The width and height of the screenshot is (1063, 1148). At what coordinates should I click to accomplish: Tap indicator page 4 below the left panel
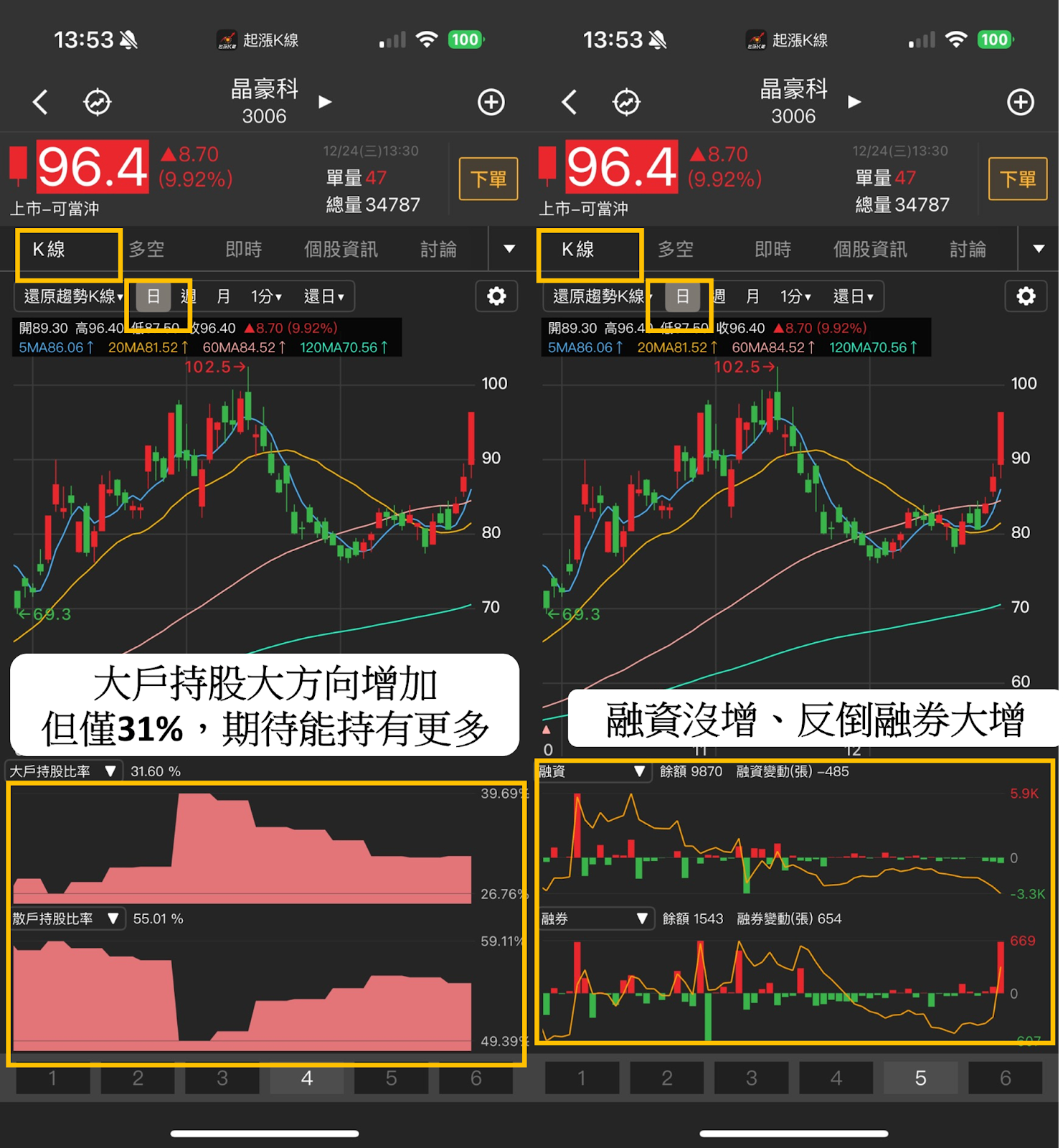tap(307, 1078)
